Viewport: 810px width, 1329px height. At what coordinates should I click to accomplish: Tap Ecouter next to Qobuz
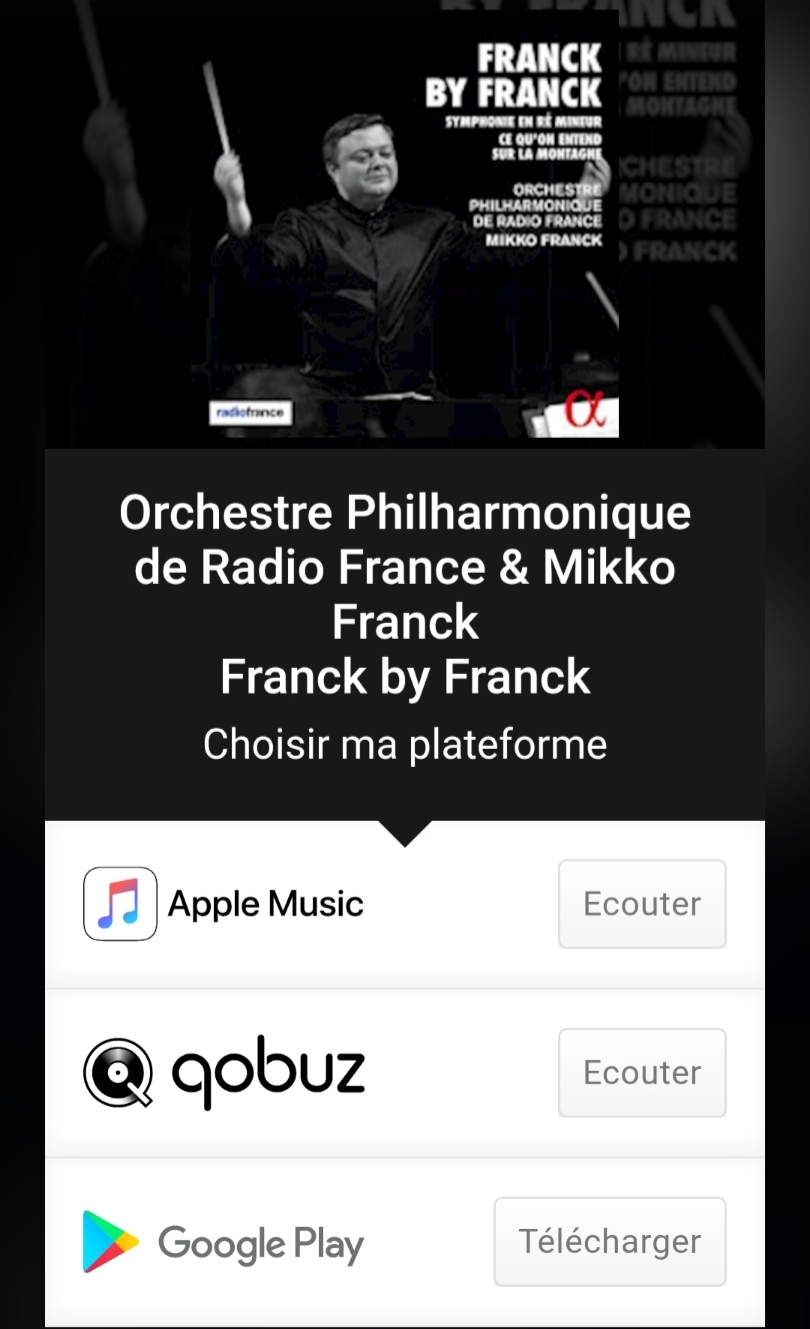coord(641,1073)
